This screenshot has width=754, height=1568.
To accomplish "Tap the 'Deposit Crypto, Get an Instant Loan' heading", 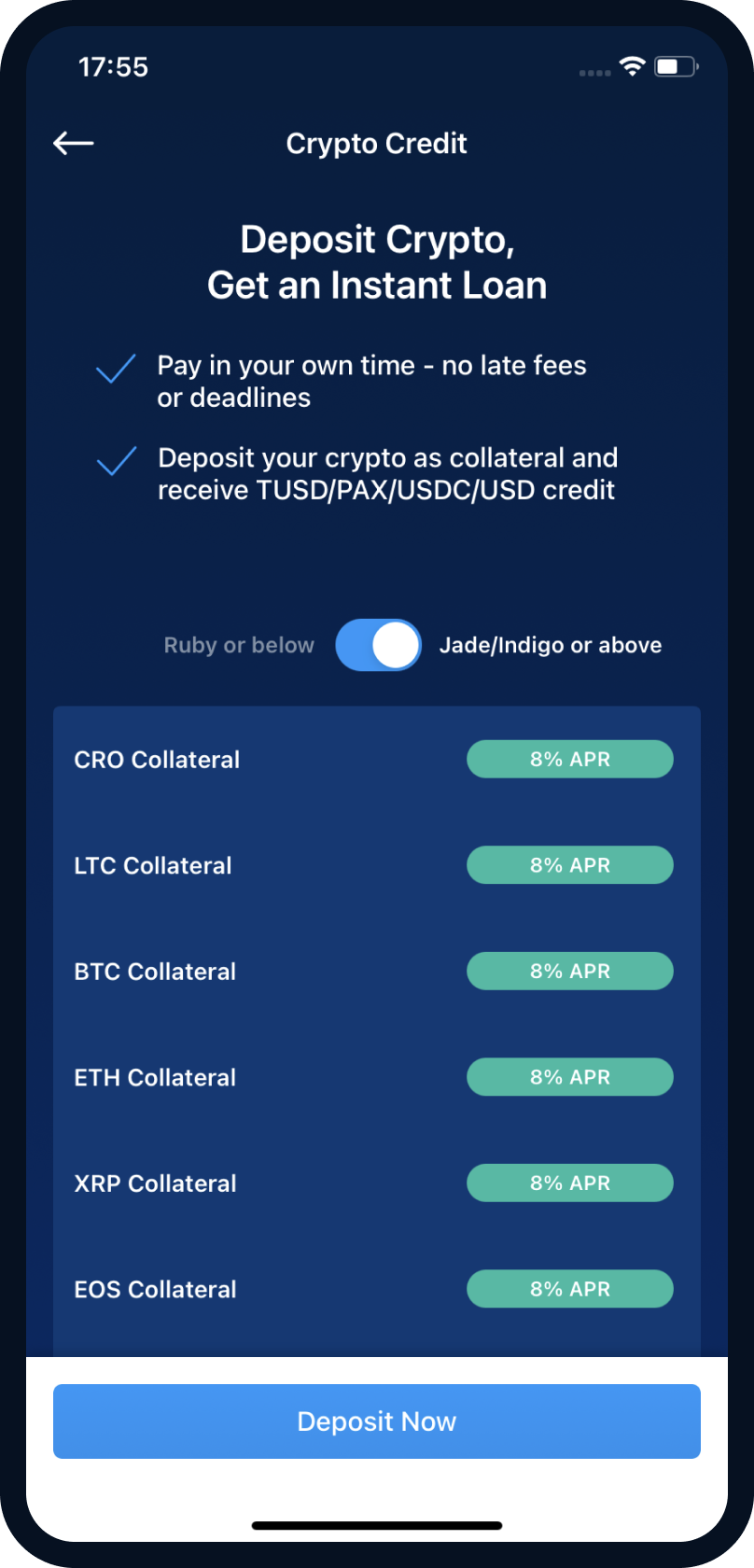I will tap(376, 262).
